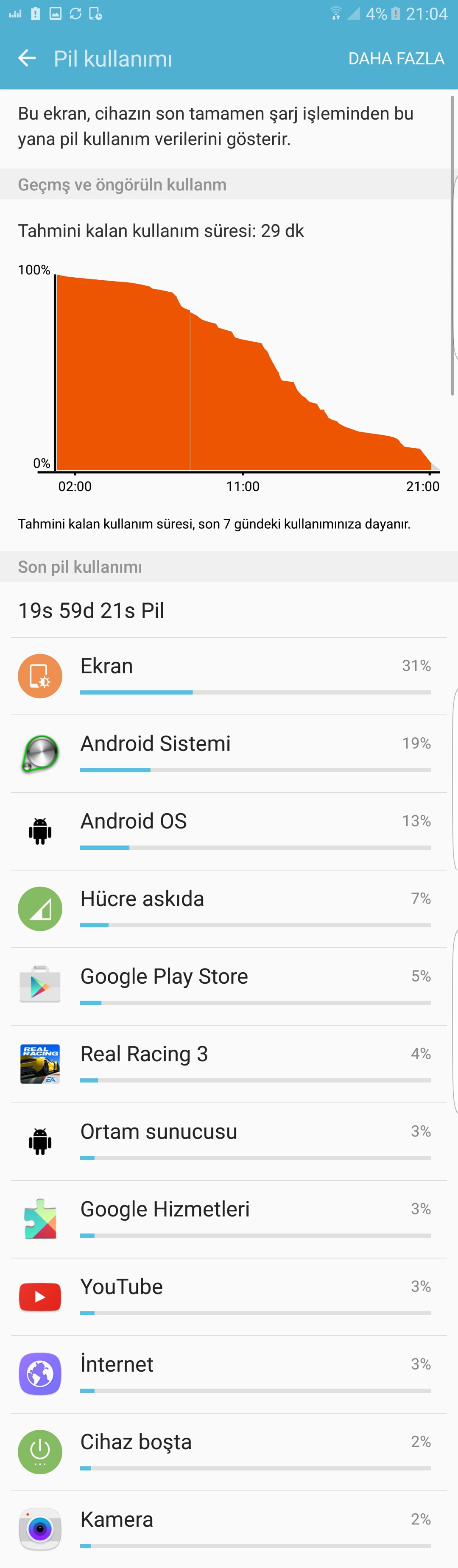Select the İnternet usage row
This screenshot has height=1568, width=458.
click(229, 1374)
